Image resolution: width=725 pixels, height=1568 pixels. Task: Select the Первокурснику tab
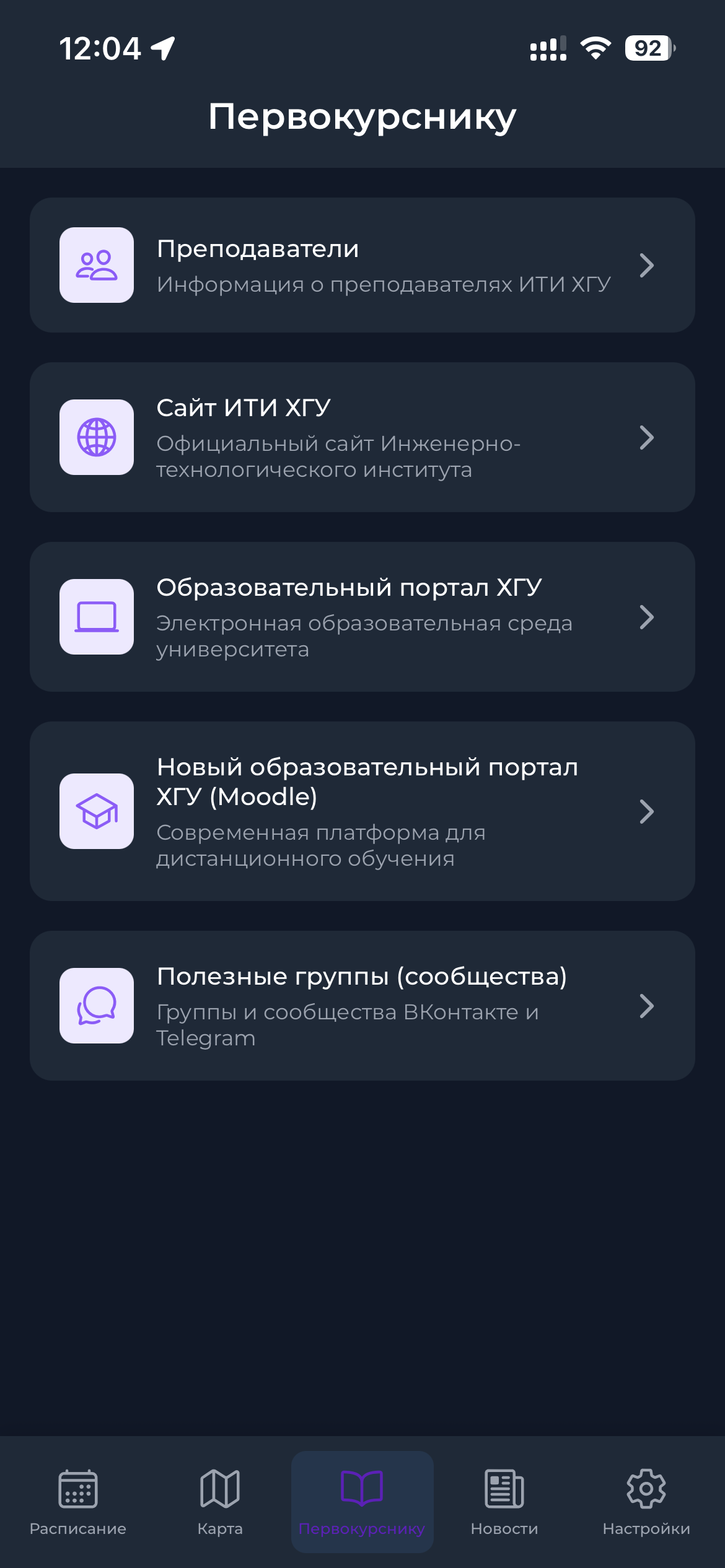tap(362, 1501)
